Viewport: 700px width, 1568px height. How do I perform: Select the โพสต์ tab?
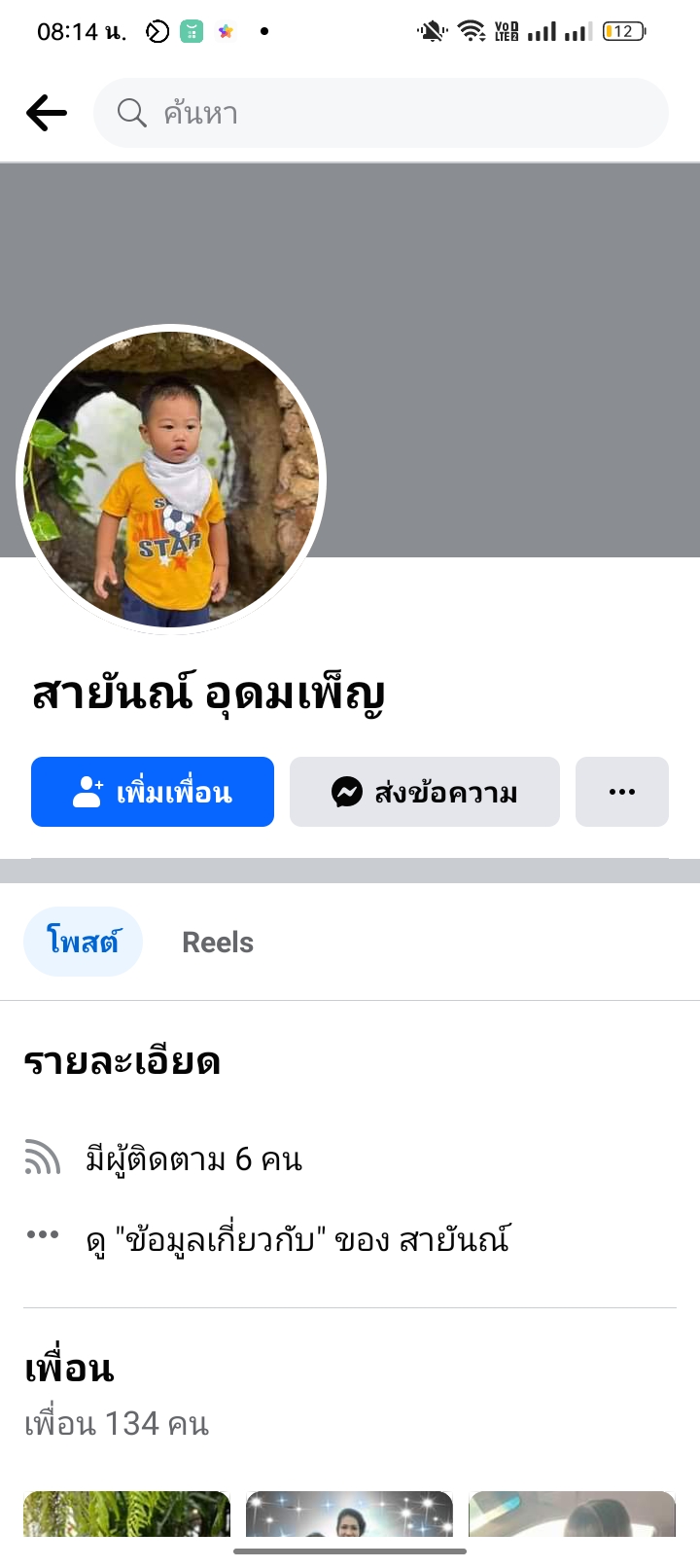click(x=83, y=942)
